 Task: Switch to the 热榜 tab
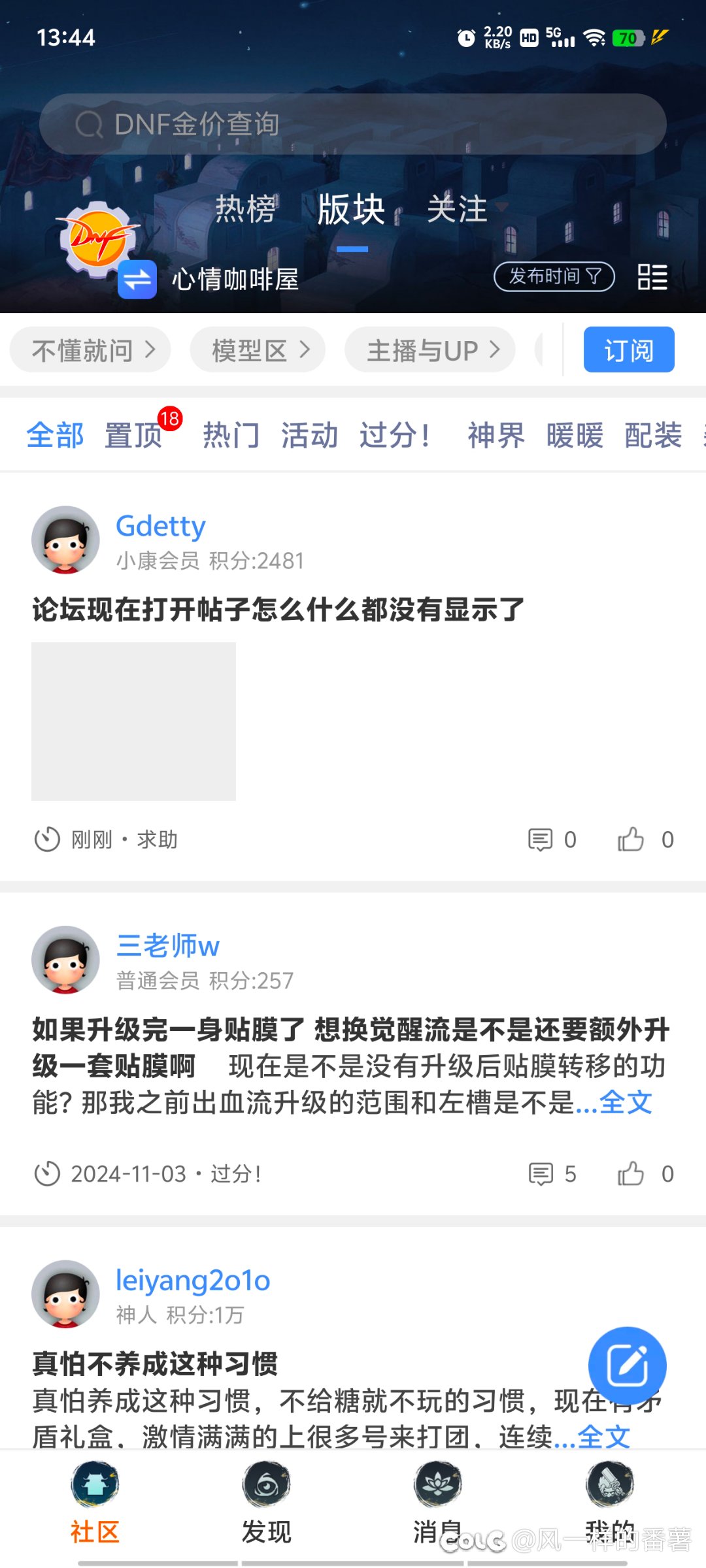pyautogui.click(x=246, y=209)
